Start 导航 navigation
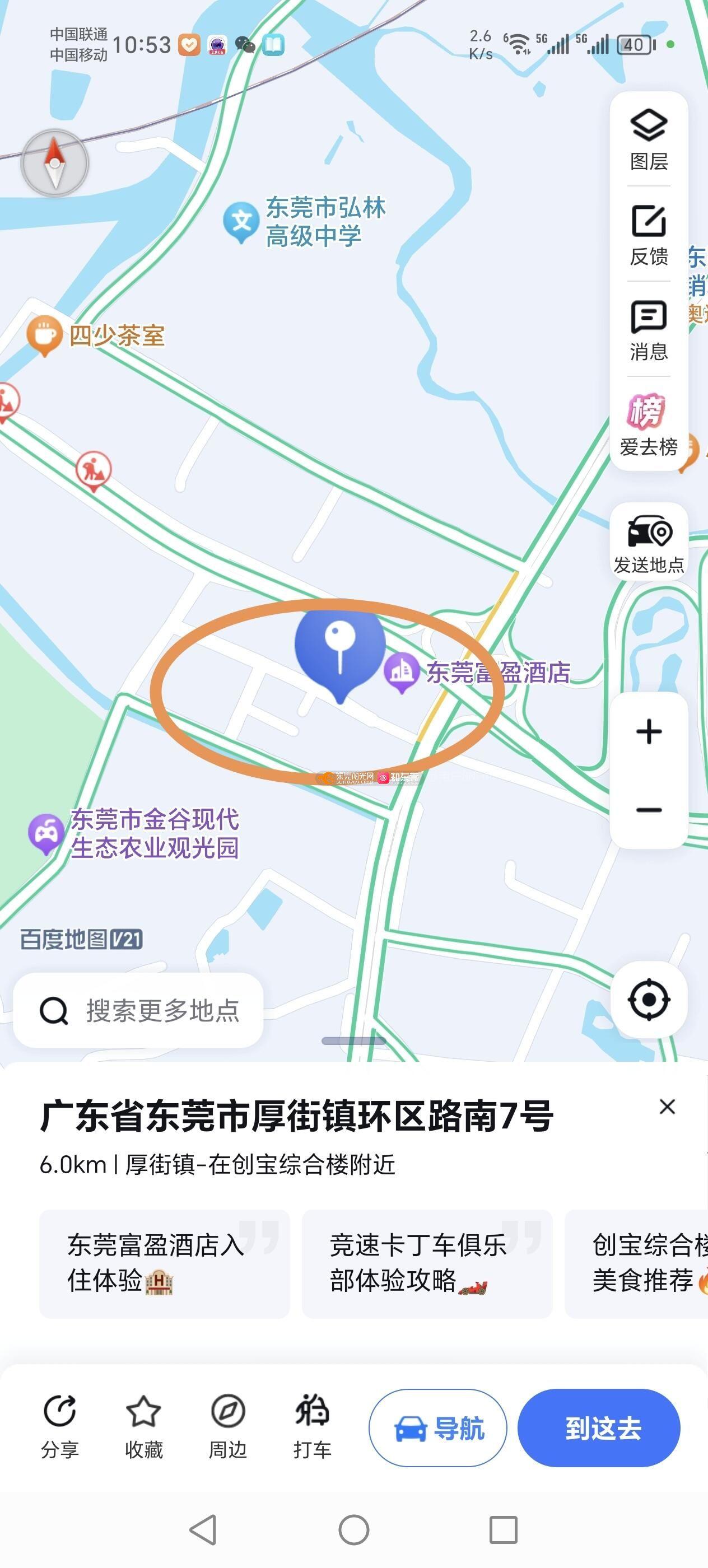Screen dimensions: 708x1568 [437, 1428]
